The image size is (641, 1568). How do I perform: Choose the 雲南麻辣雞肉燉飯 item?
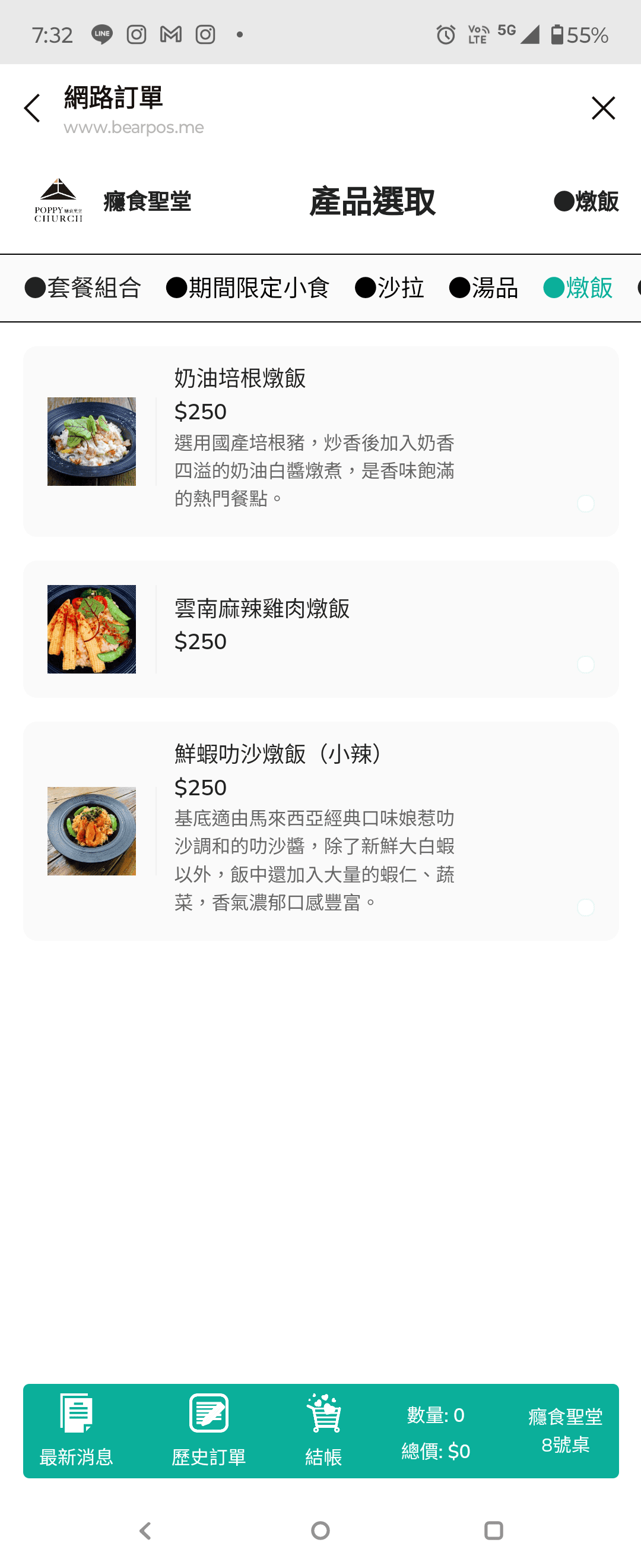point(320,629)
